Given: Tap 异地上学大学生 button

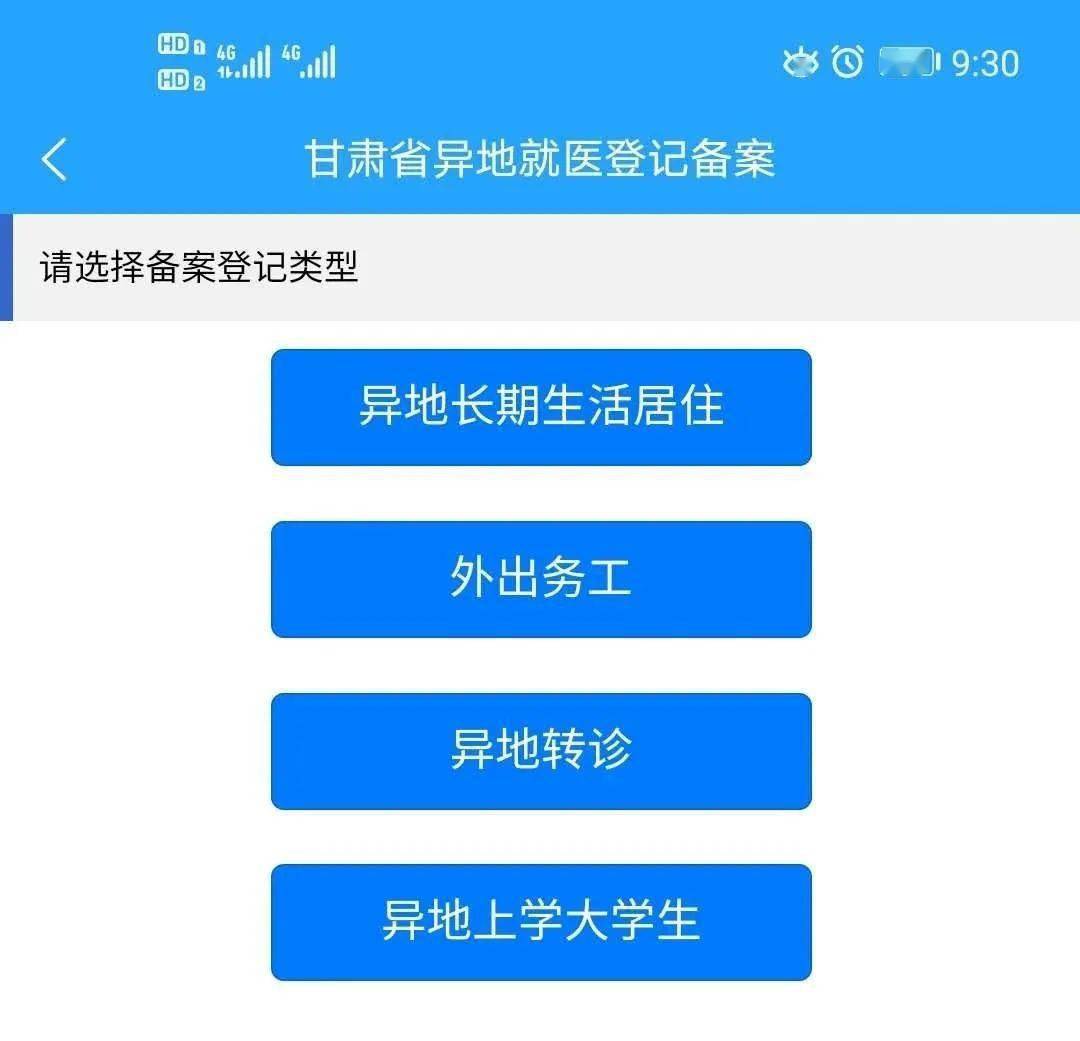Looking at the screenshot, I should click(x=541, y=922).
